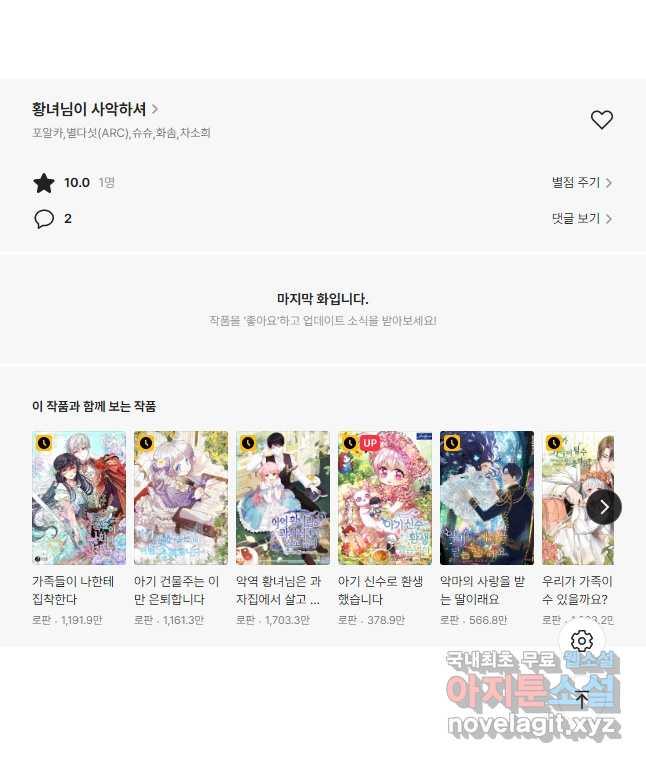This screenshot has width=646, height=763.
Task: Open 가족들이 나한테 집착한다 card
Action: (x=79, y=498)
